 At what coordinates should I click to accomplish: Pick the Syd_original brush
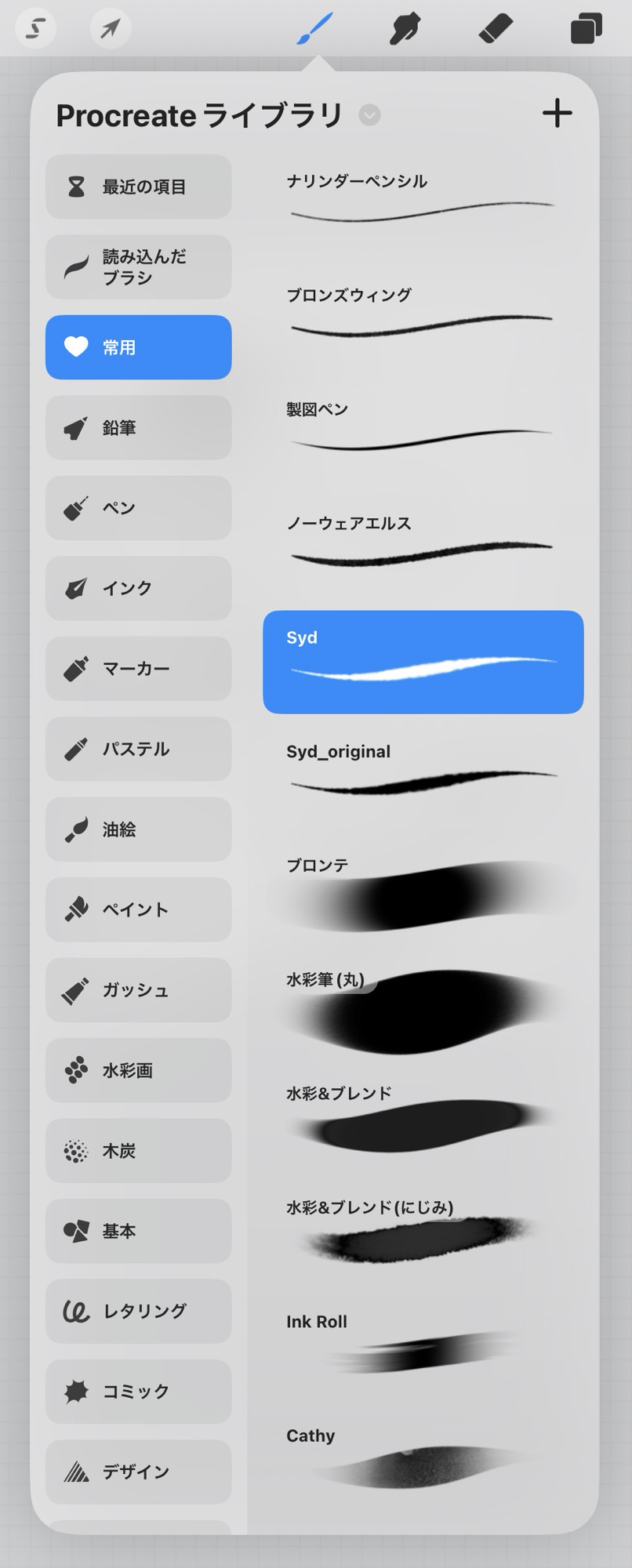(x=423, y=768)
